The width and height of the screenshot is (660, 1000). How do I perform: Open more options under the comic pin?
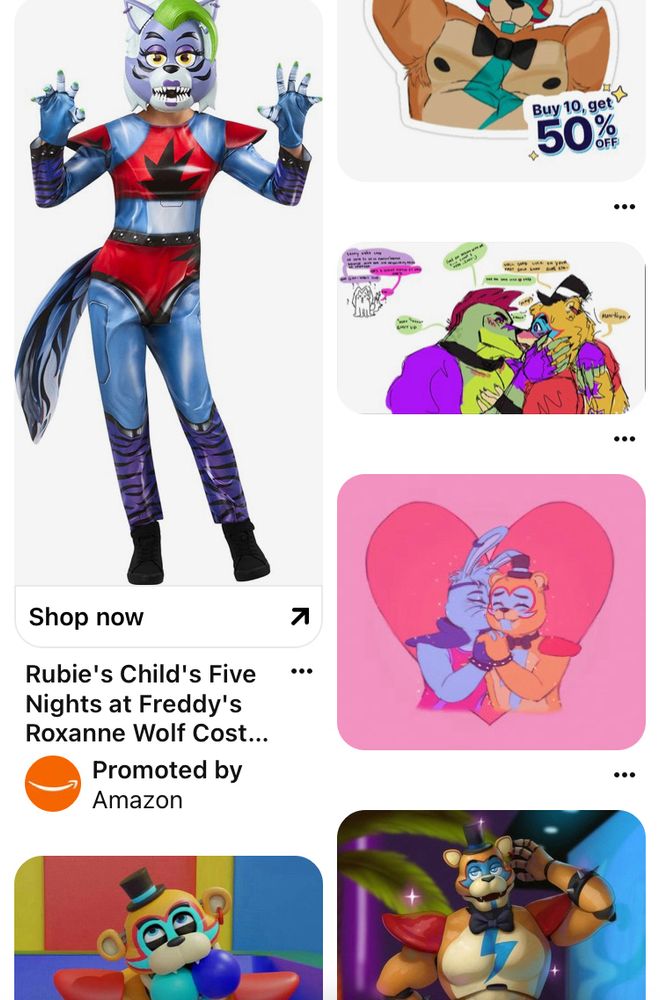coord(624,439)
